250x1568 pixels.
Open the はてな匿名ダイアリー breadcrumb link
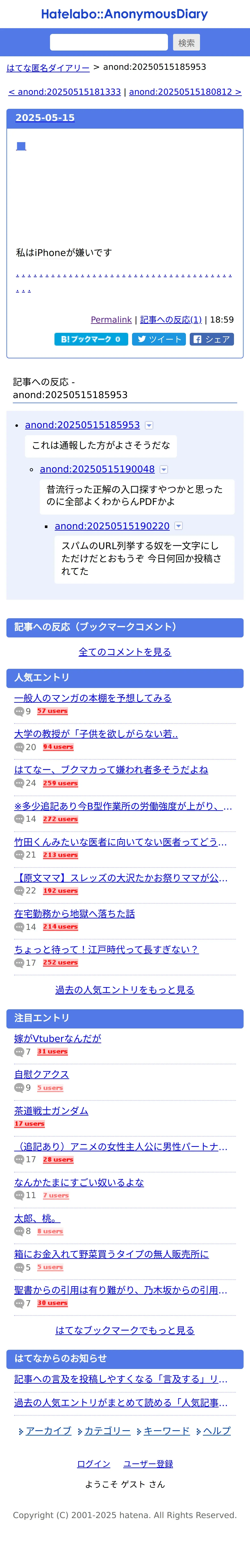pyautogui.click(x=48, y=68)
